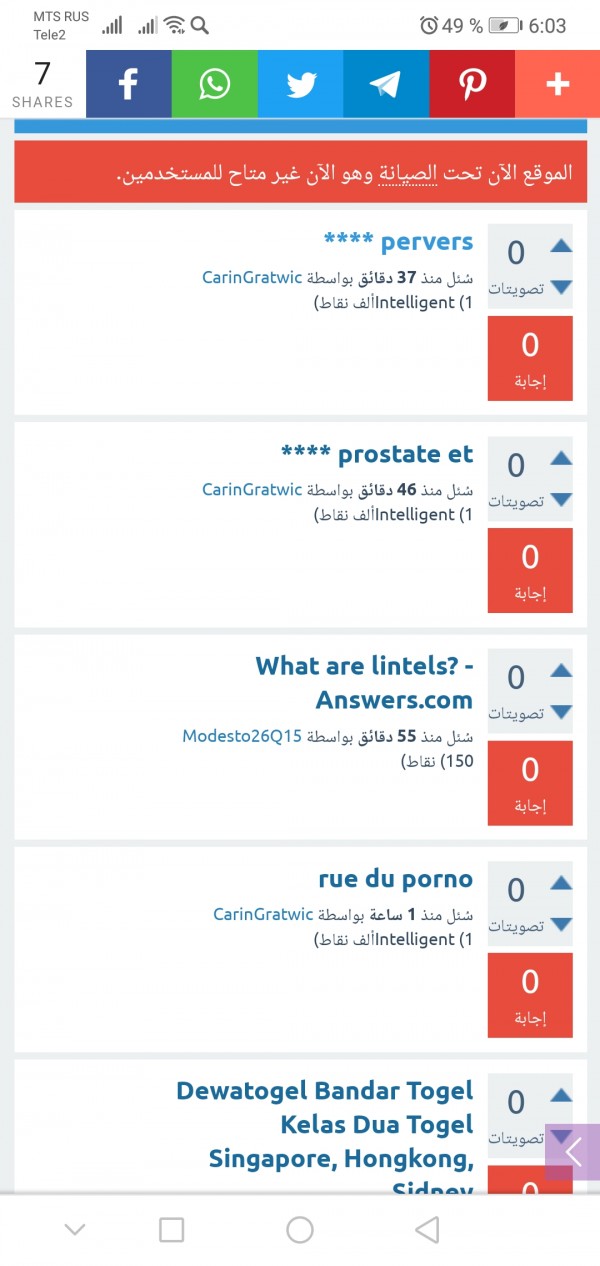View user profile Modesto26Q15
The image size is (600, 1266).
click(242, 736)
